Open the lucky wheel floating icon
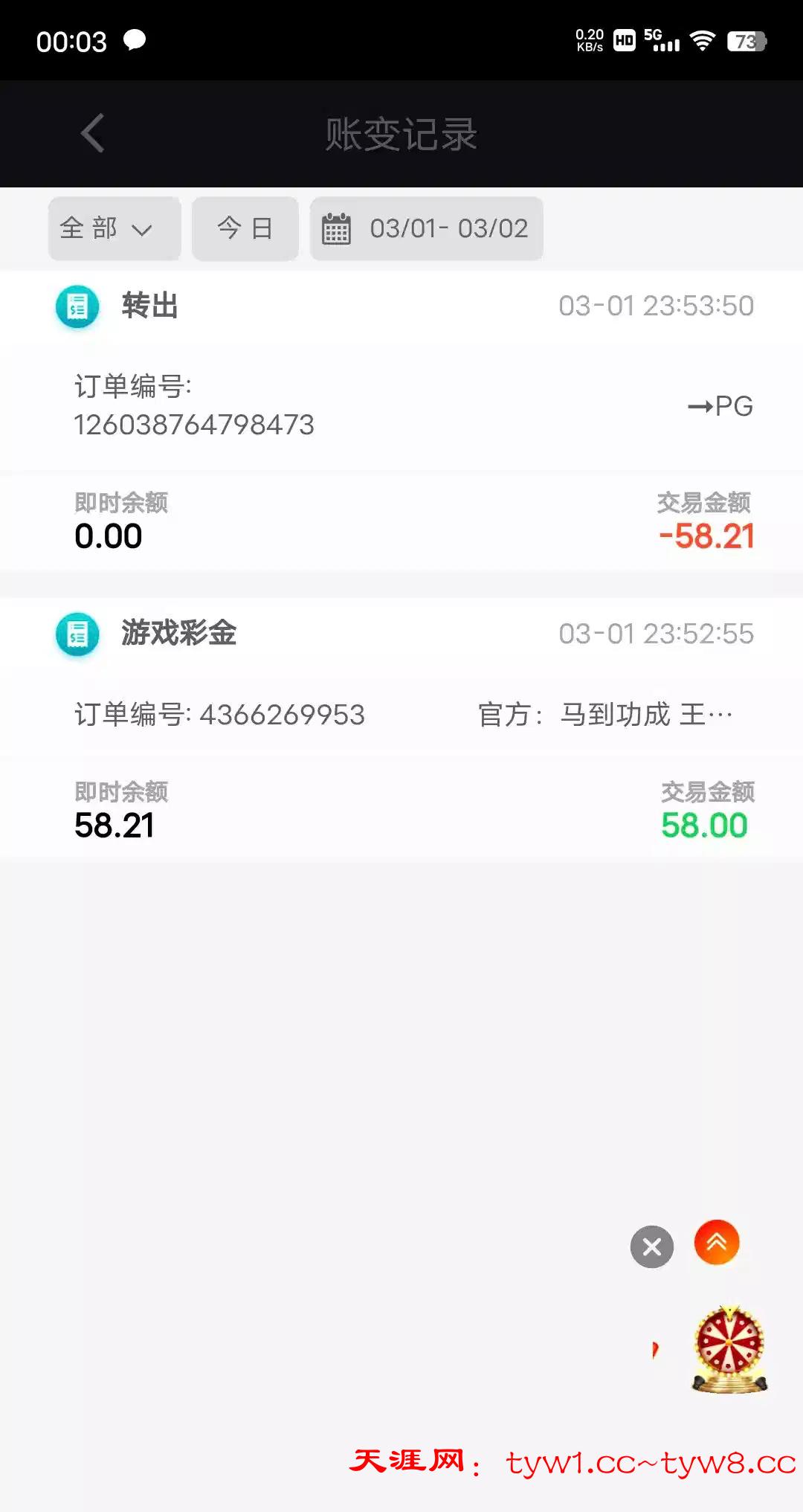 pyautogui.click(x=729, y=1348)
